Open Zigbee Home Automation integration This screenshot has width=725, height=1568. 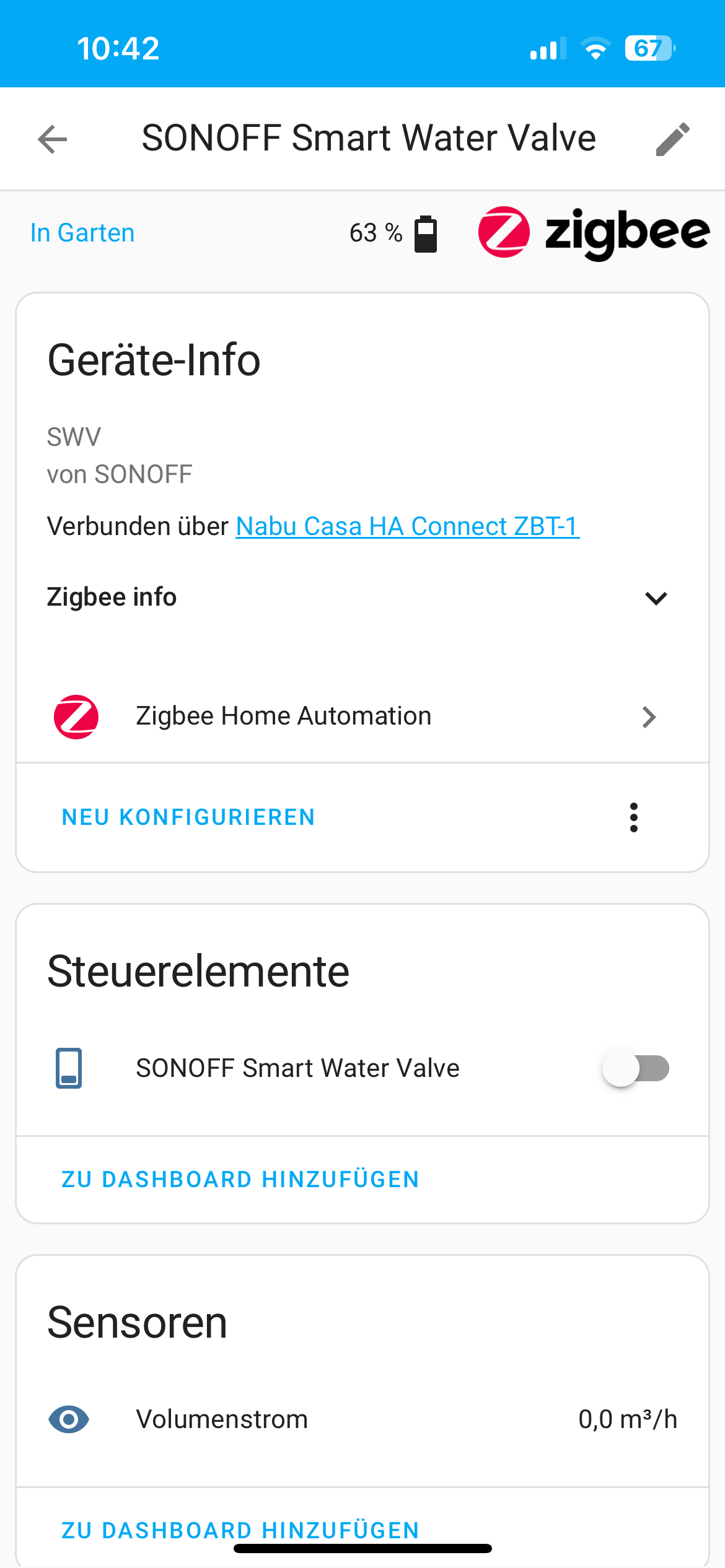362,716
